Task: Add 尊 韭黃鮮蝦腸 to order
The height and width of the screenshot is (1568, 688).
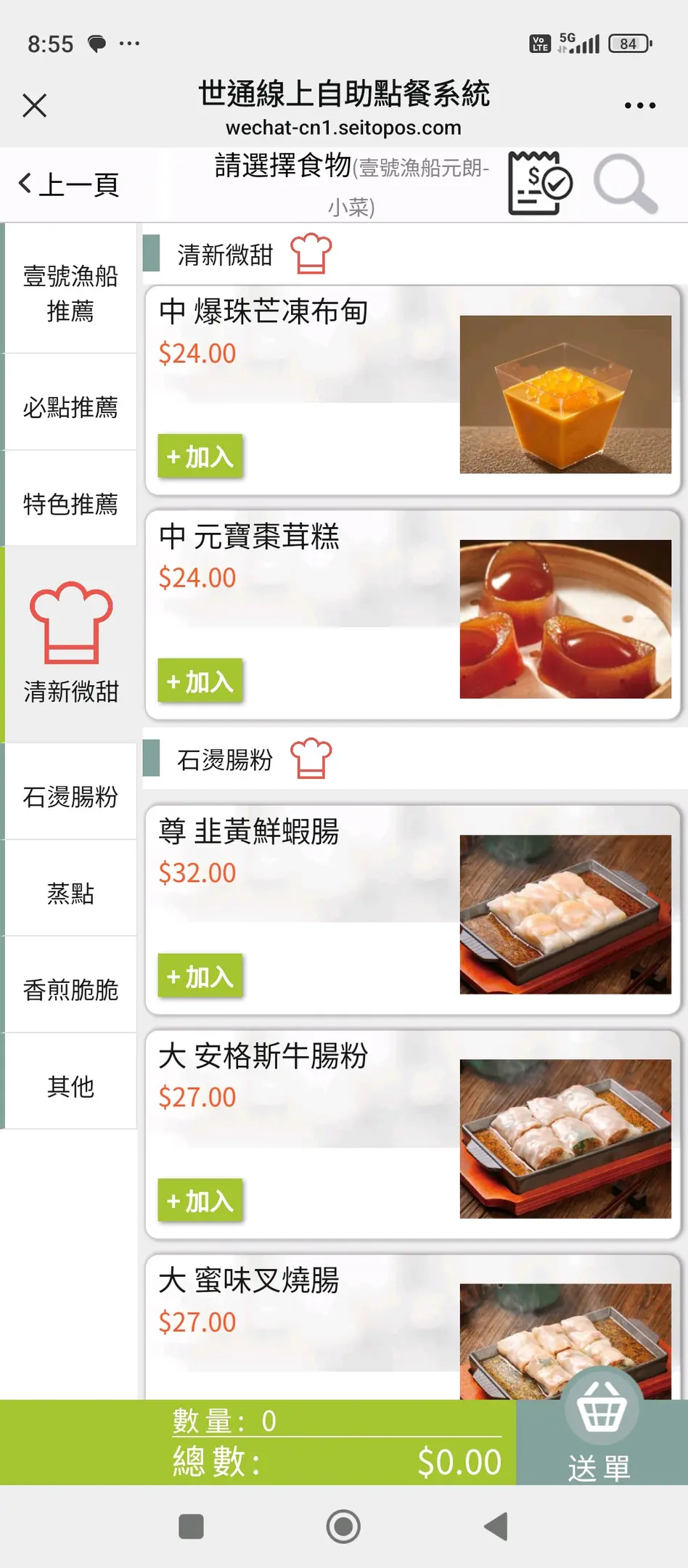Action: pos(200,976)
